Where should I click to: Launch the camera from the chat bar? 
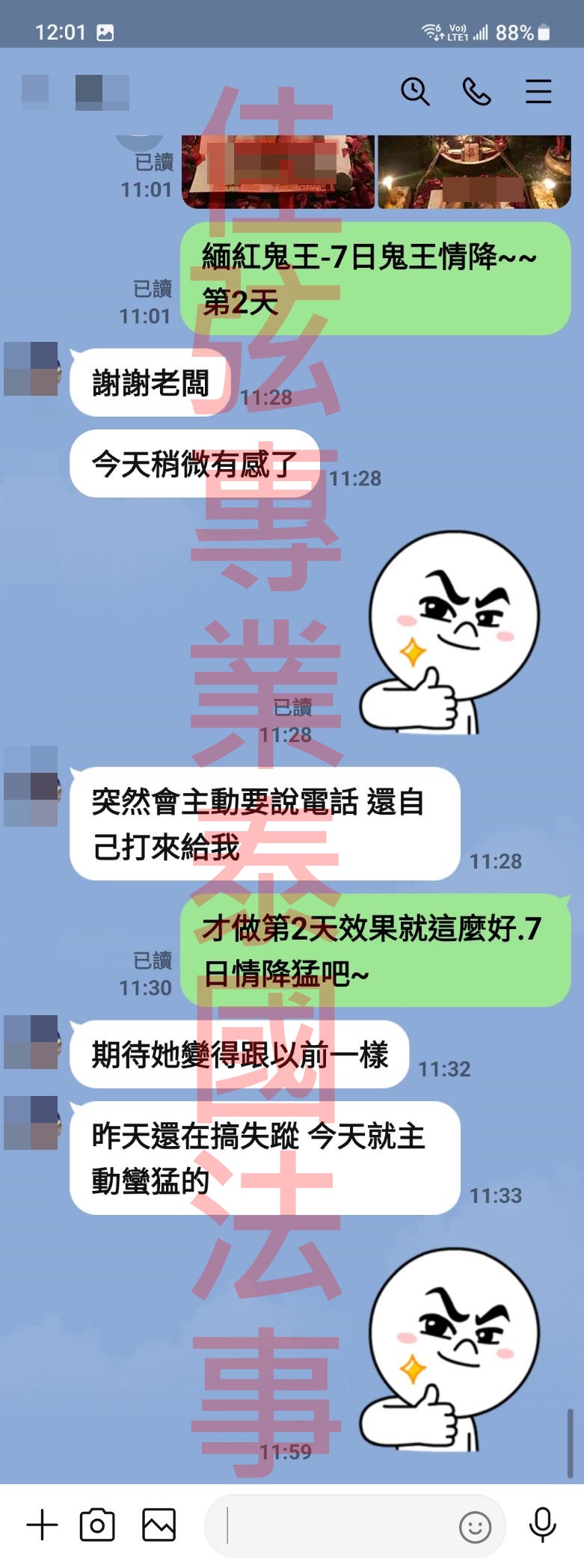(x=97, y=1525)
